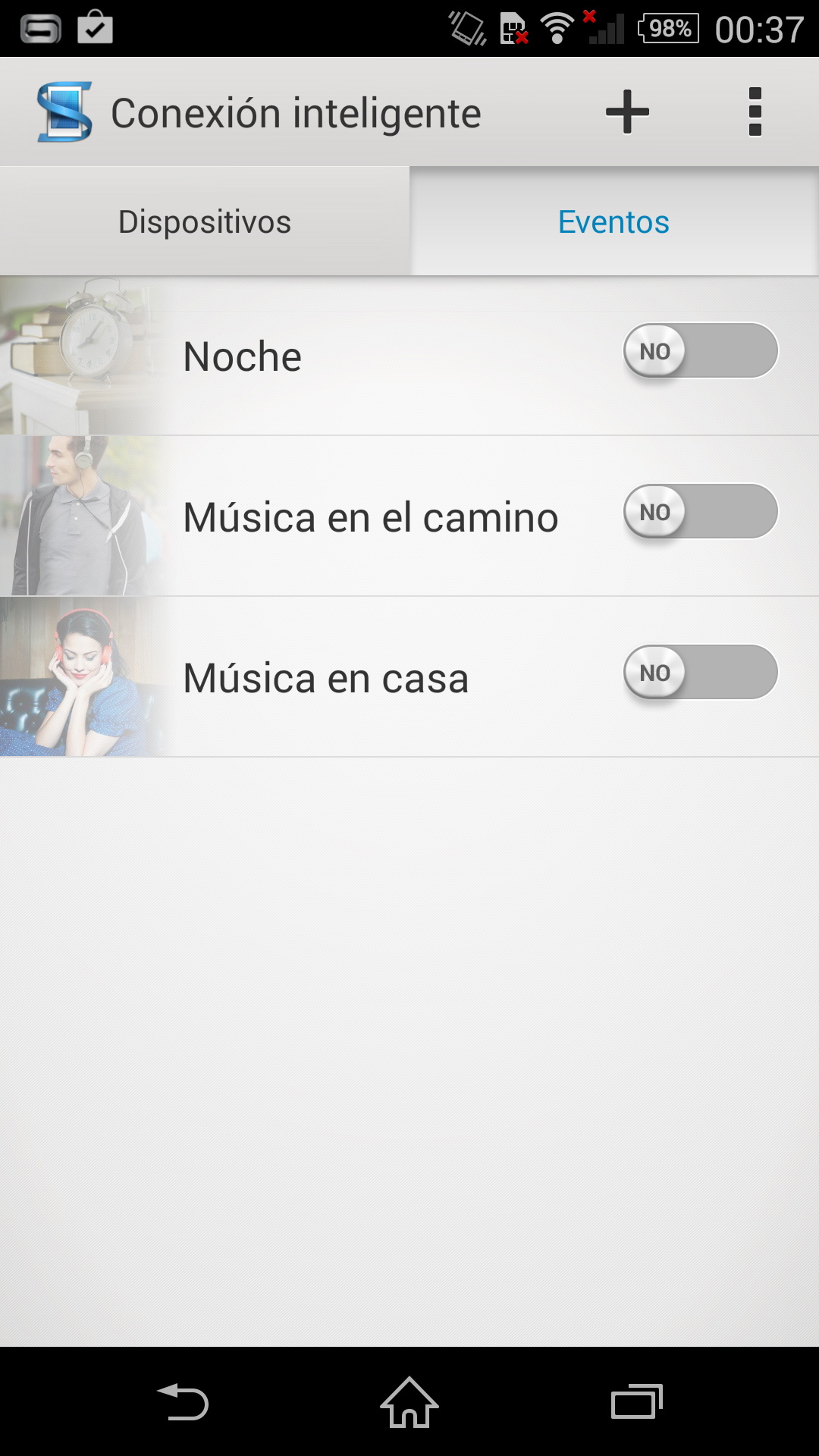This screenshot has width=819, height=1456.
Task: Go back using the system back button
Action: [183, 1401]
